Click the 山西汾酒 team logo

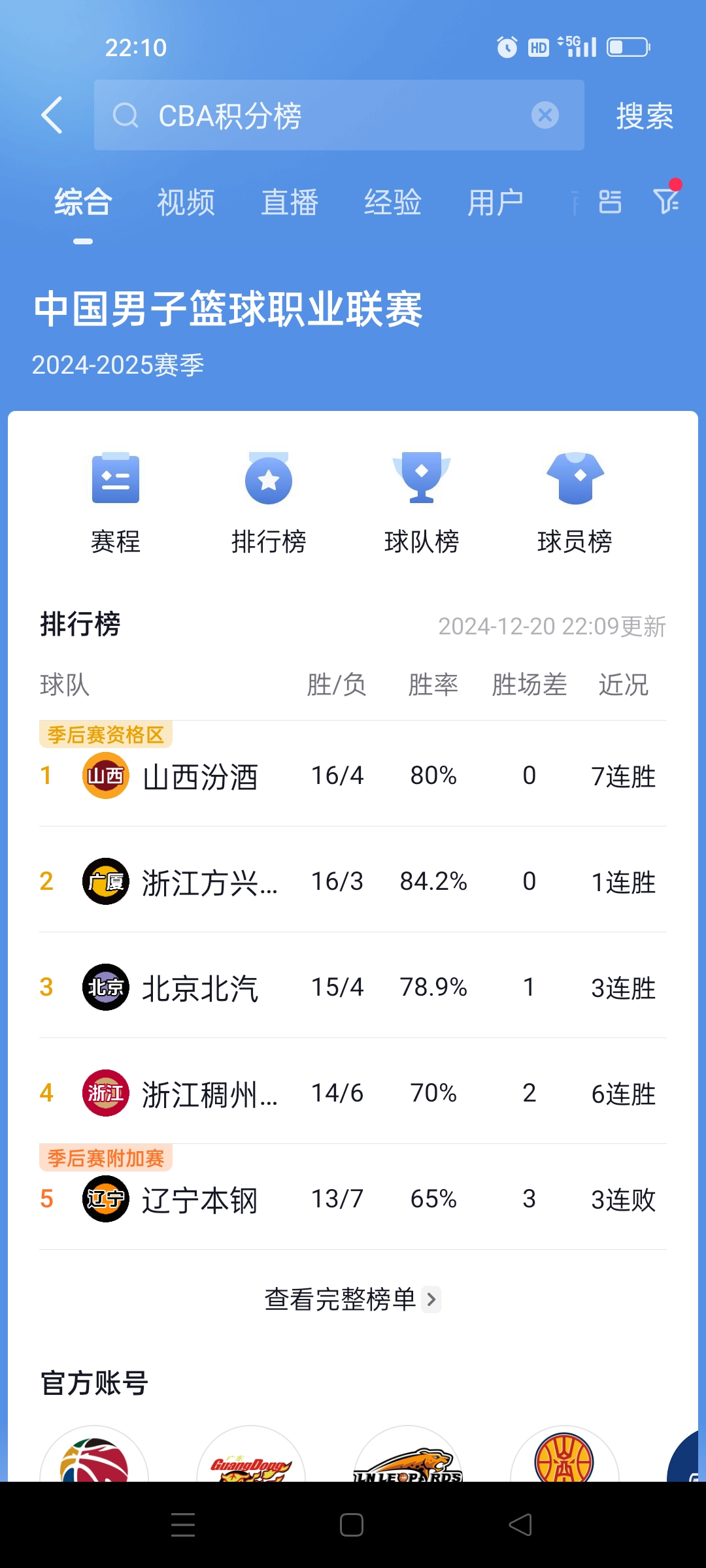coord(105,775)
